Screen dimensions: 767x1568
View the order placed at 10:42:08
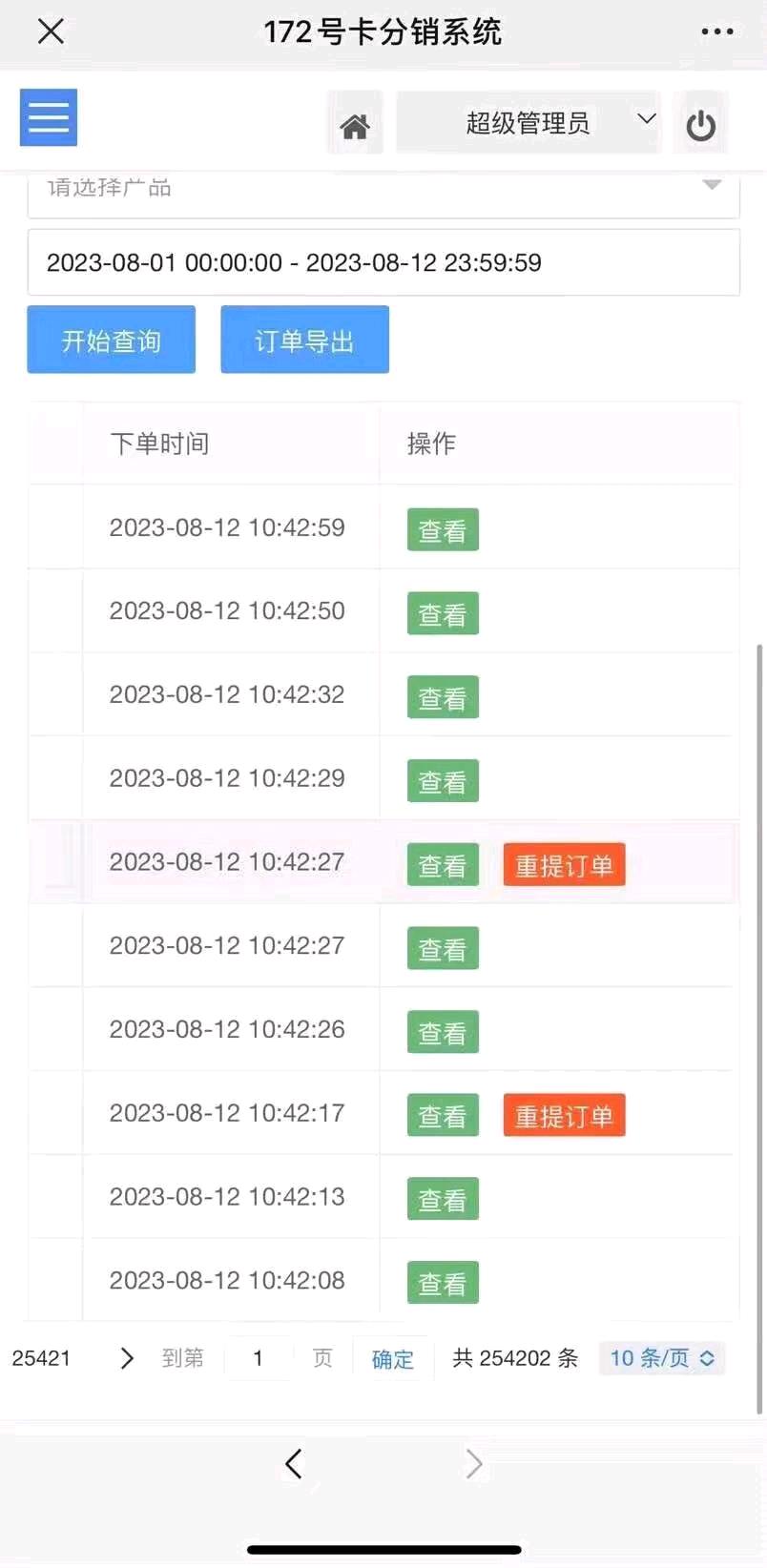443,1284
